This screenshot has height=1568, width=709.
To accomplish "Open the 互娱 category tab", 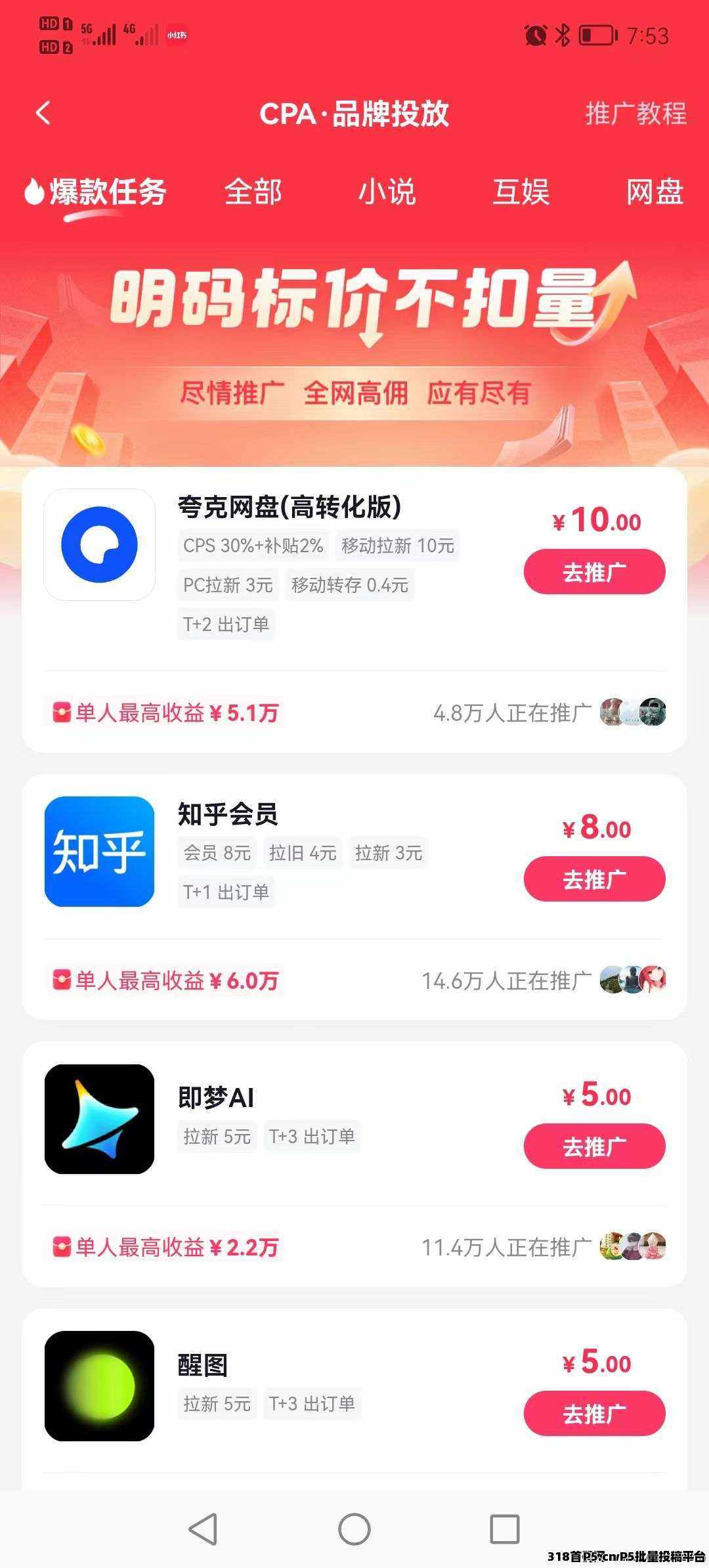I will click(x=521, y=192).
